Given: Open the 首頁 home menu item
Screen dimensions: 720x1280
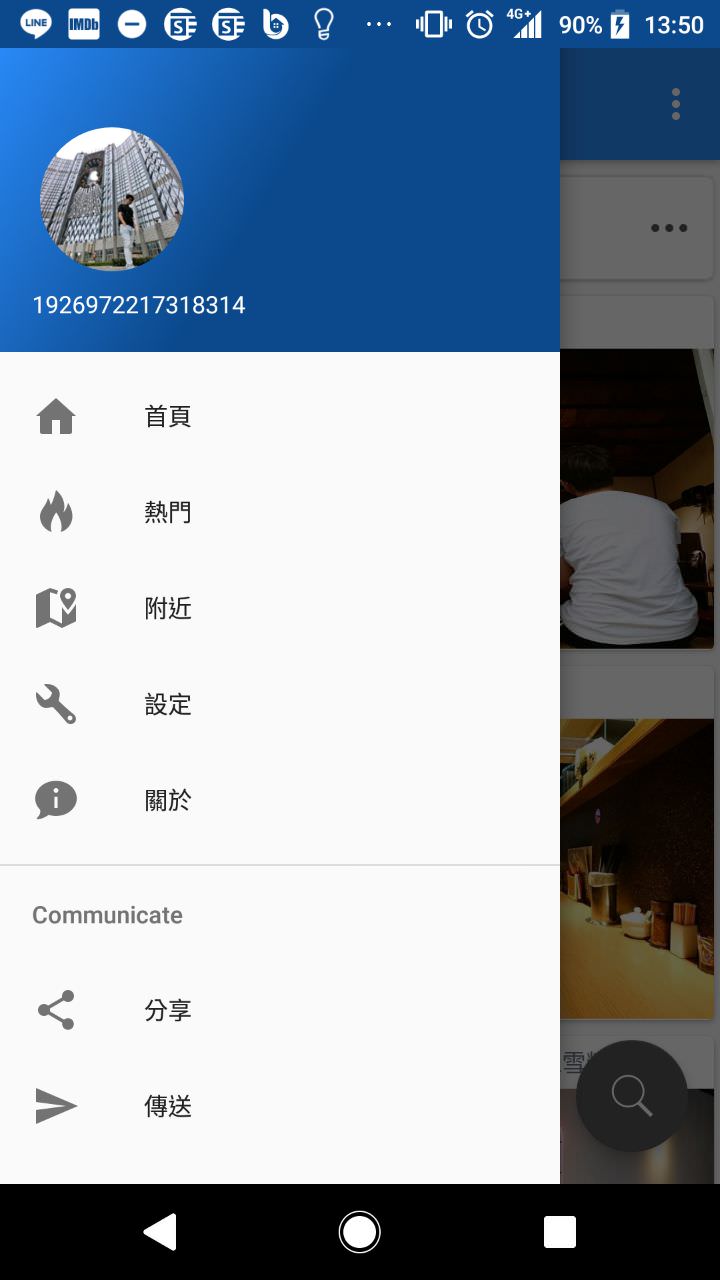Looking at the screenshot, I should (280, 416).
